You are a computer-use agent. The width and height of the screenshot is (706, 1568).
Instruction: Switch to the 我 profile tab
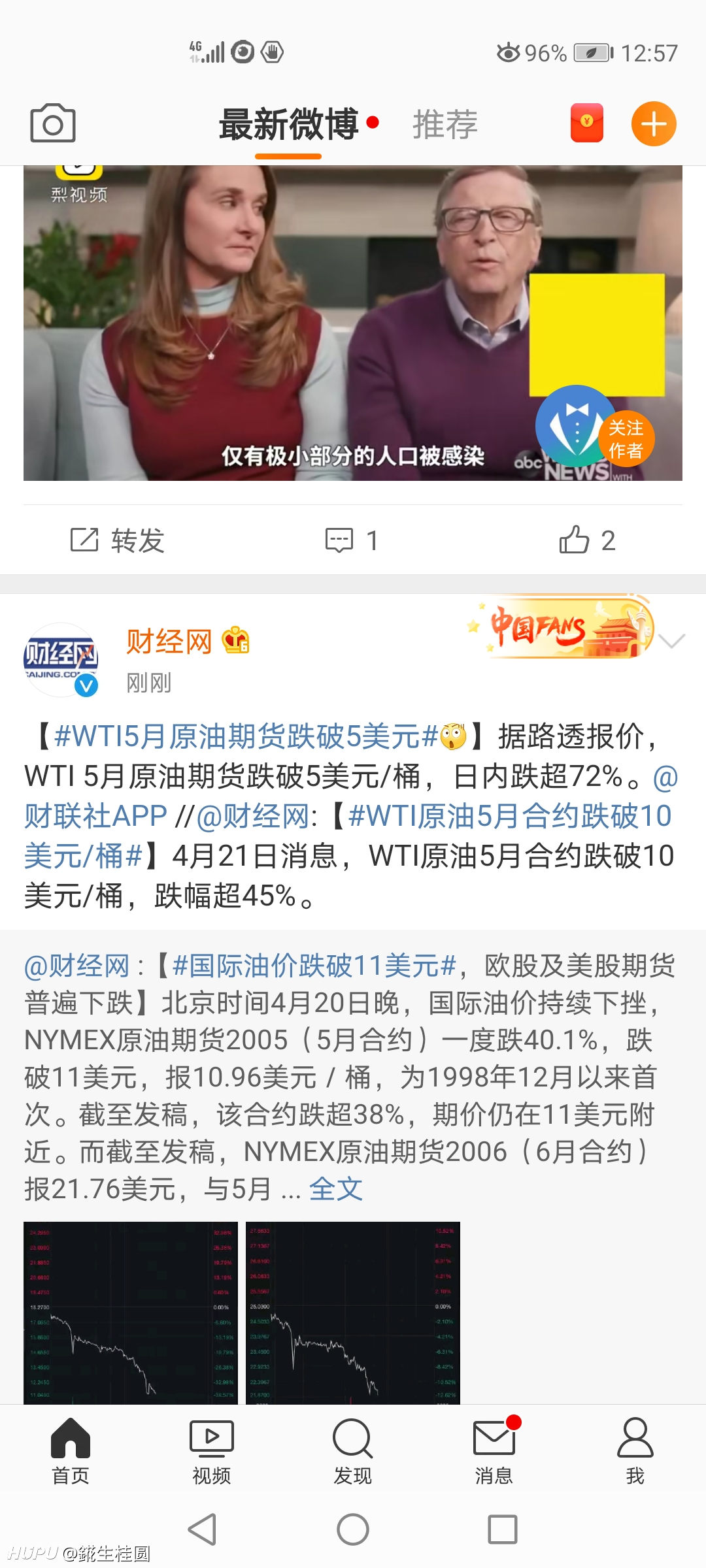[635, 1452]
